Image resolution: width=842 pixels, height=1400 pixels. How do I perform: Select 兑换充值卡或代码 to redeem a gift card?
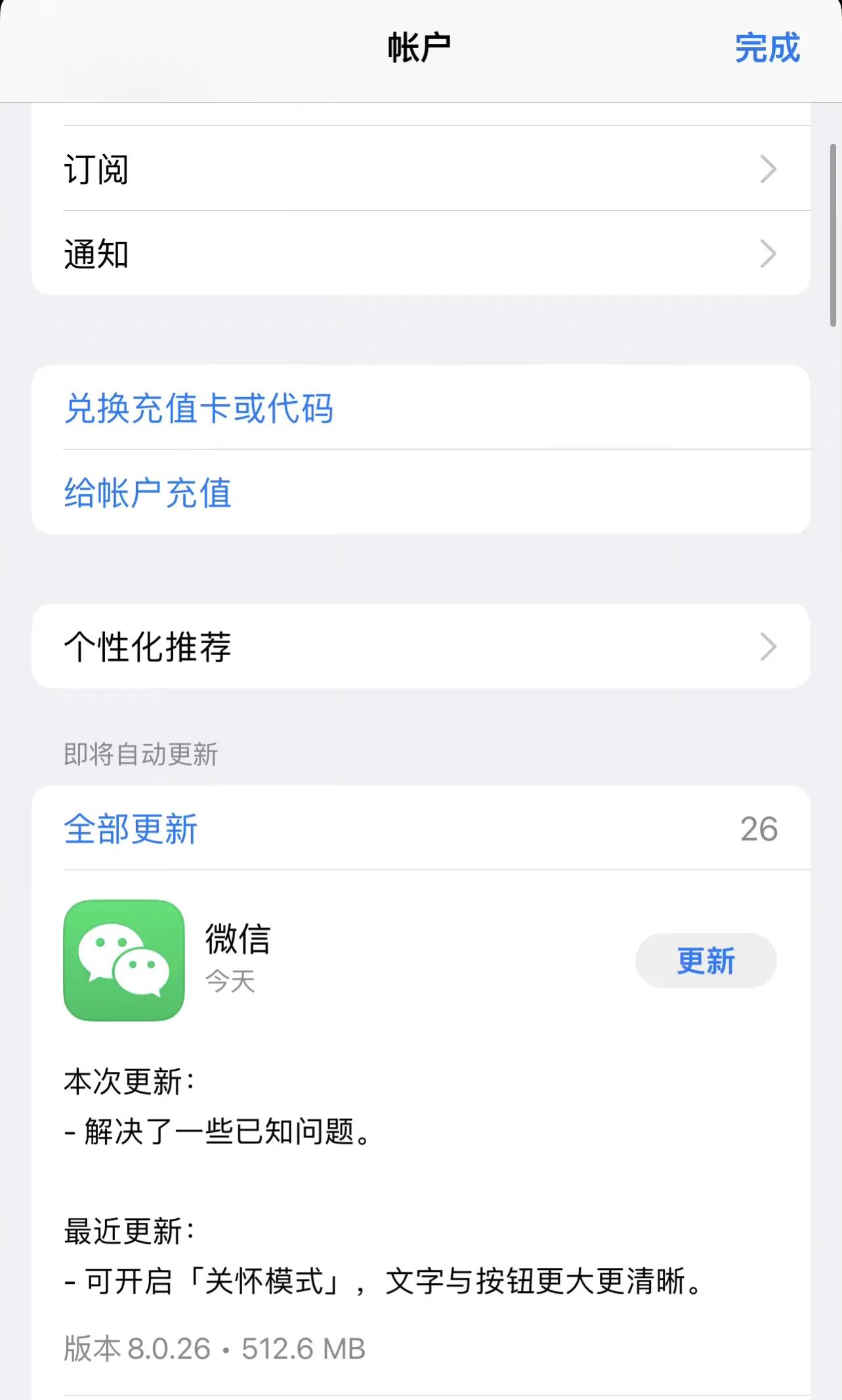coord(198,408)
